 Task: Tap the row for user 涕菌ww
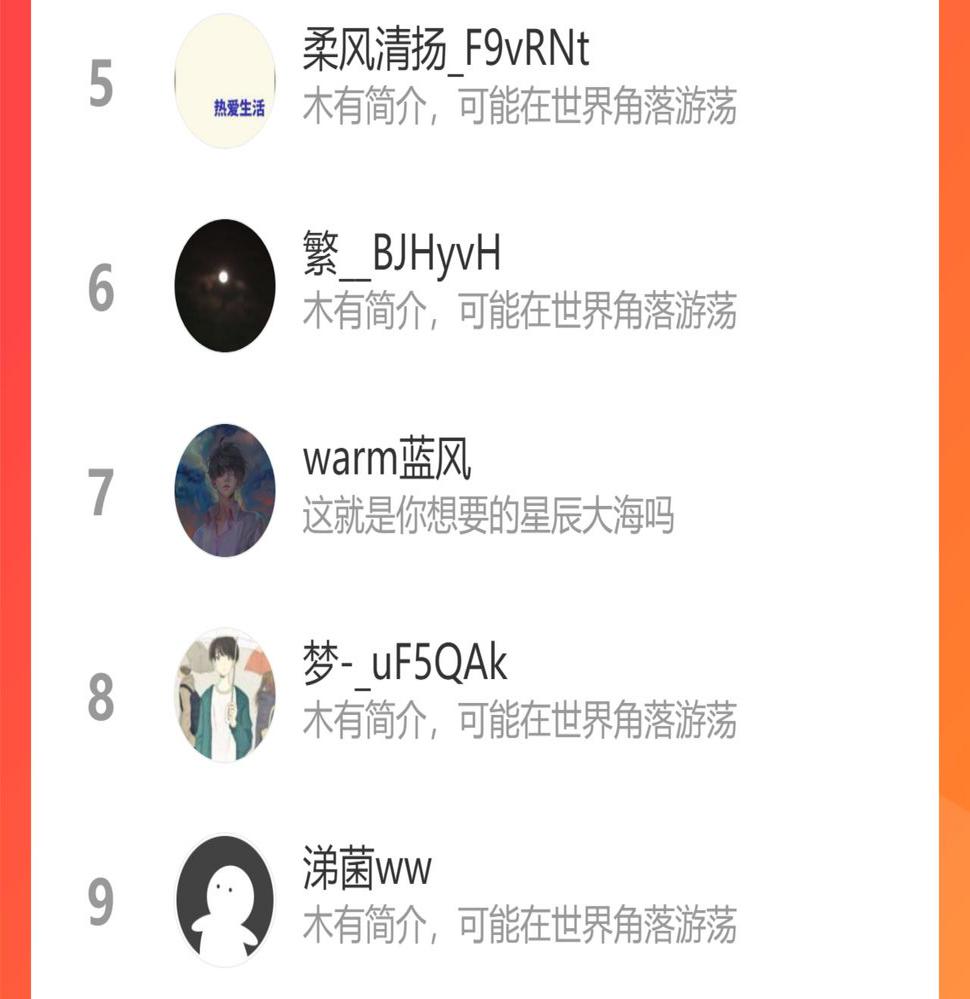(367, 870)
